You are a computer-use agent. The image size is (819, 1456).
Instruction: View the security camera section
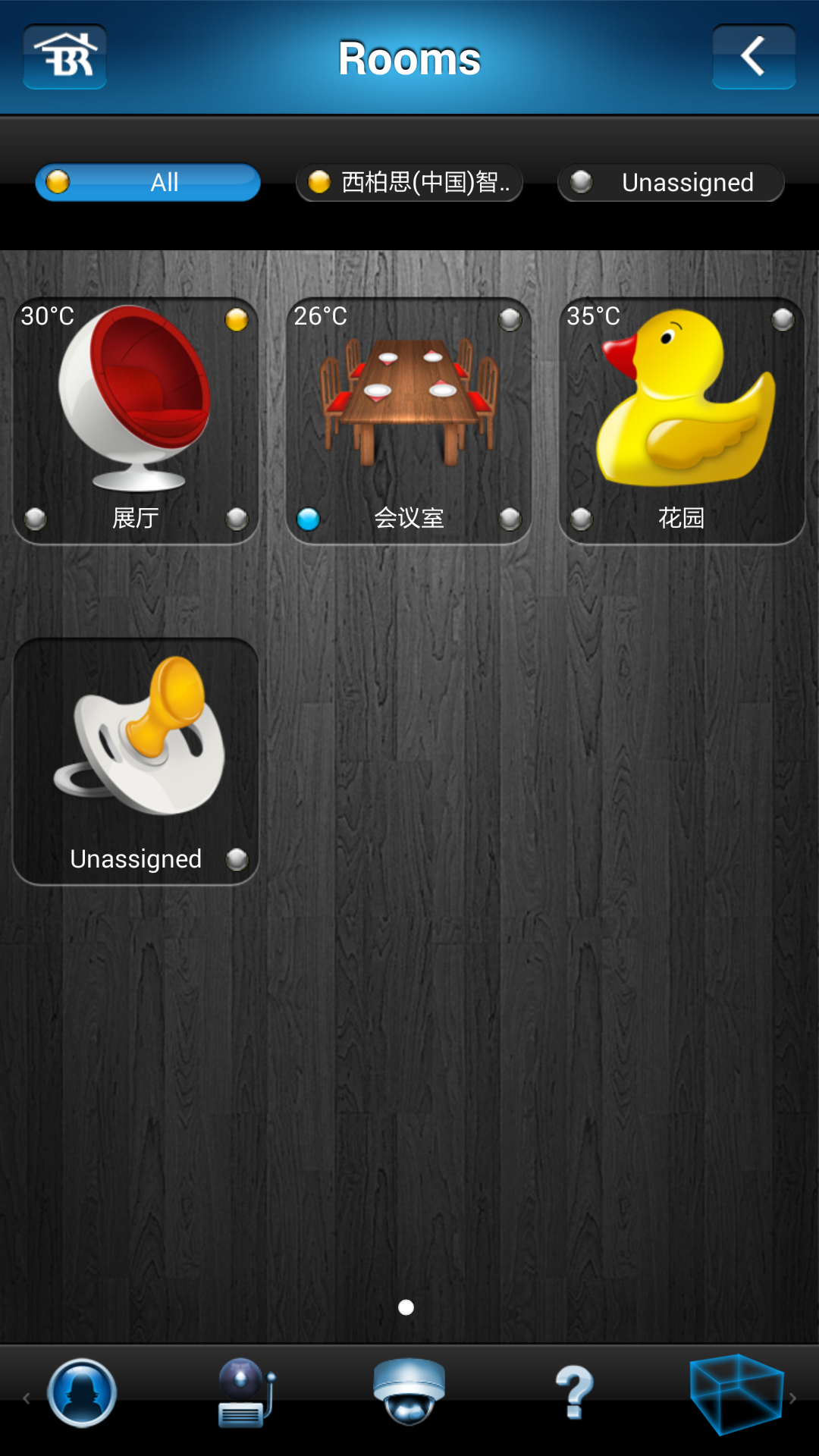pyautogui.click(x=409, y=1393)
